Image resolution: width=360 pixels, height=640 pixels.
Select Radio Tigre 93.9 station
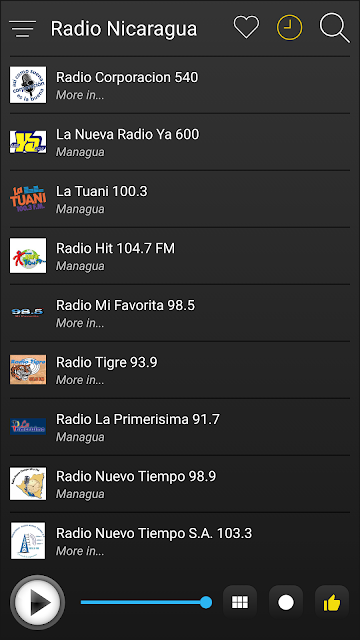pyautogui.click(x=180, y=370)
